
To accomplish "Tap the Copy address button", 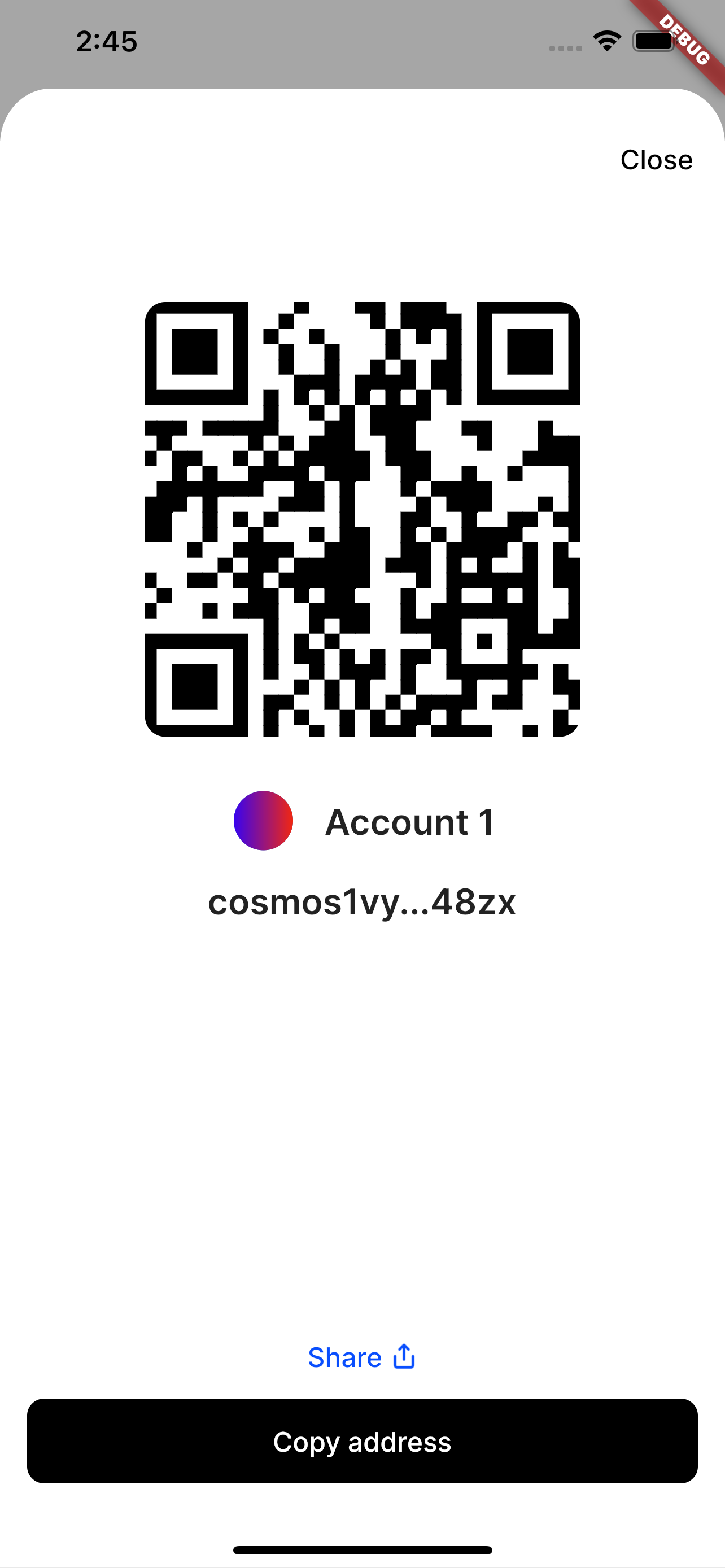I will [362, 1442].
